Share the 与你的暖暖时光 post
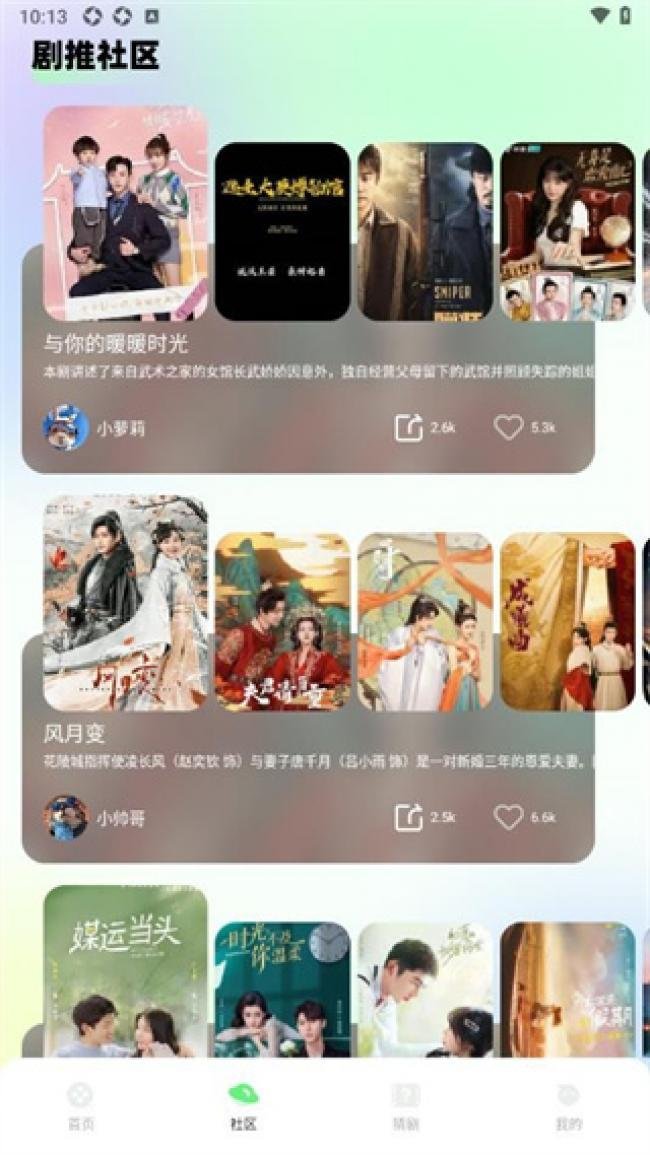The width and height of the screenshot is (650, 1155). (409, 428)
